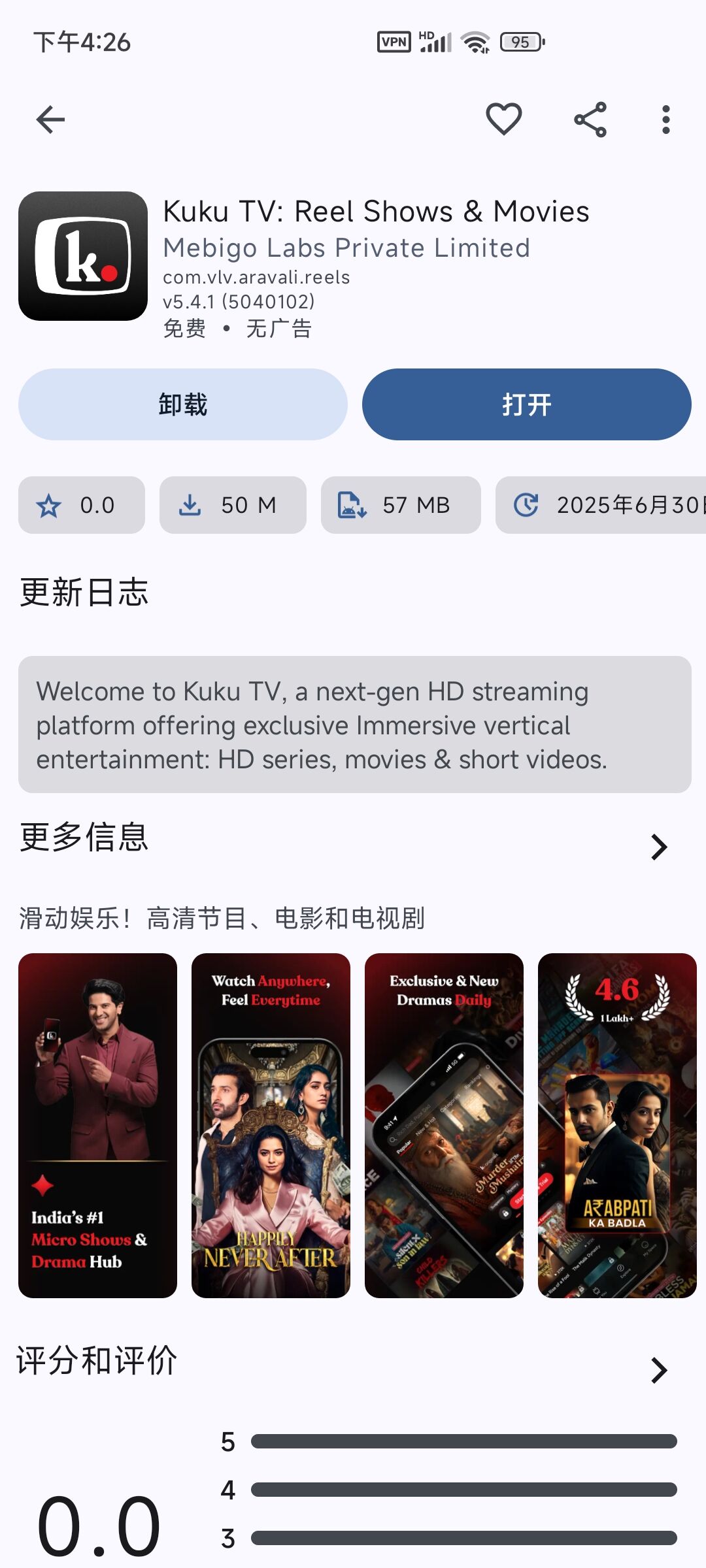Viewport: 706px width, 1568px height.
Task: Add Kuku TV to favorites
Action: click(x=503, y=120)
